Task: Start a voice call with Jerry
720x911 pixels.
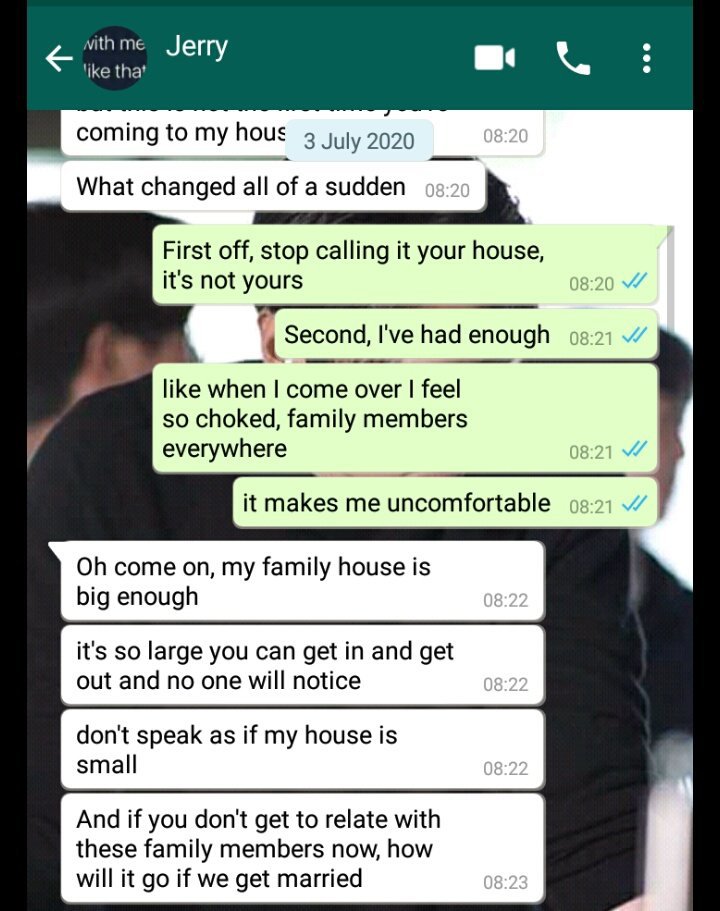Action: click(573, 59)
